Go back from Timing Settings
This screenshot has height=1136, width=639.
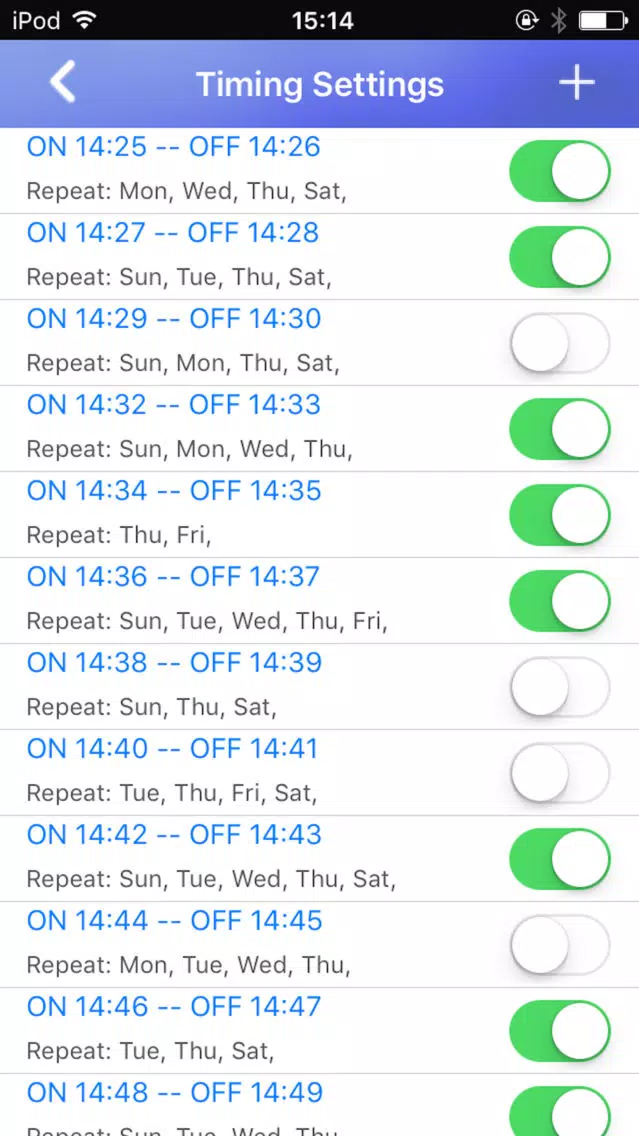pyautogui.click(x=62, y=83)
